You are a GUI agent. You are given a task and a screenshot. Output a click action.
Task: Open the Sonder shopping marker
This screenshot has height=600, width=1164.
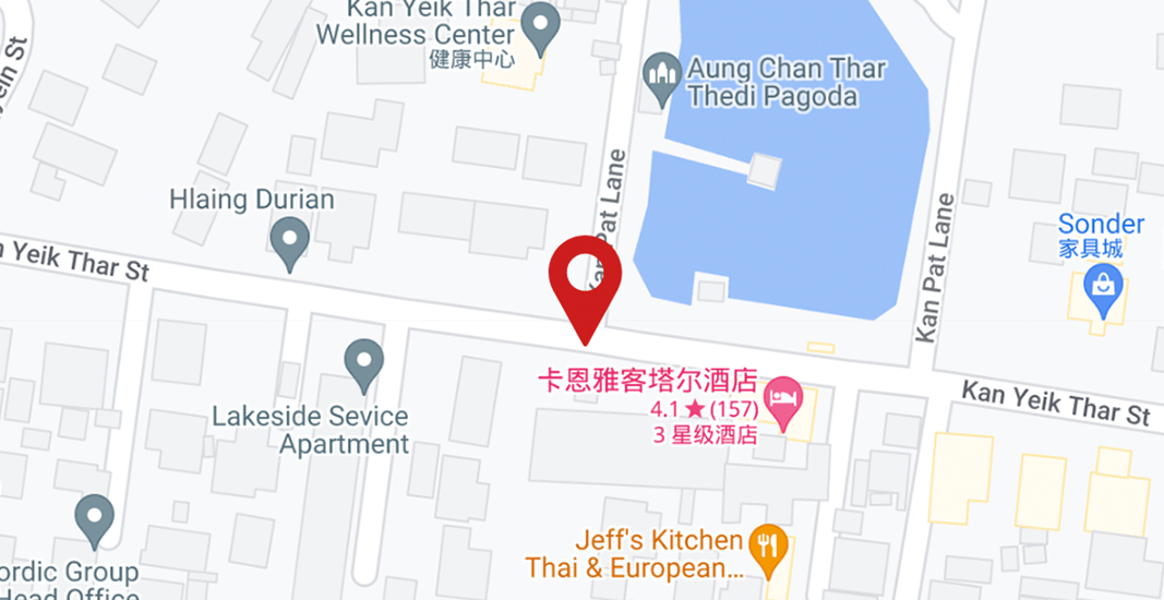[1103, 289]
